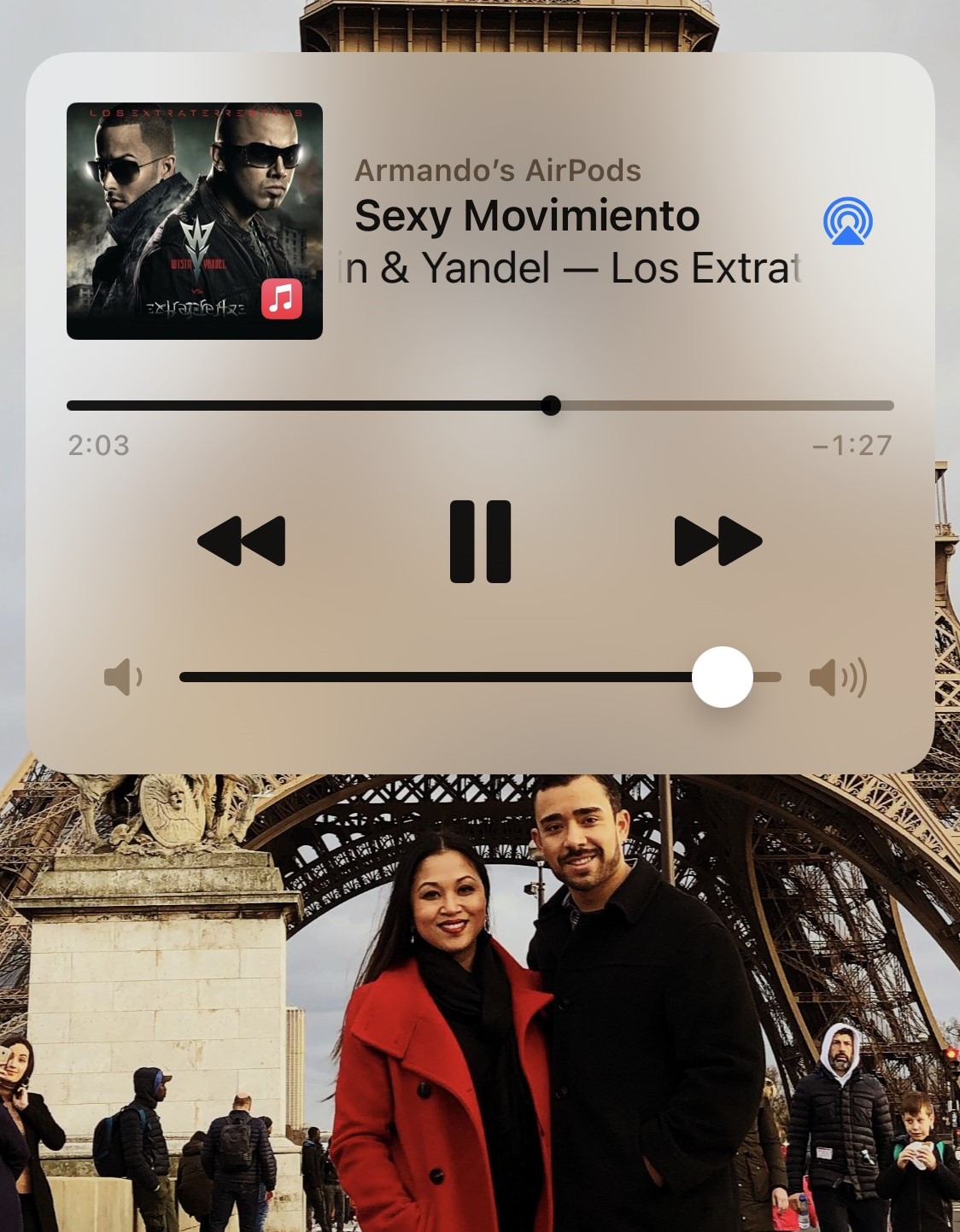Go back to the previous track
The image size is (960, 1232).
tap(242, 541)
